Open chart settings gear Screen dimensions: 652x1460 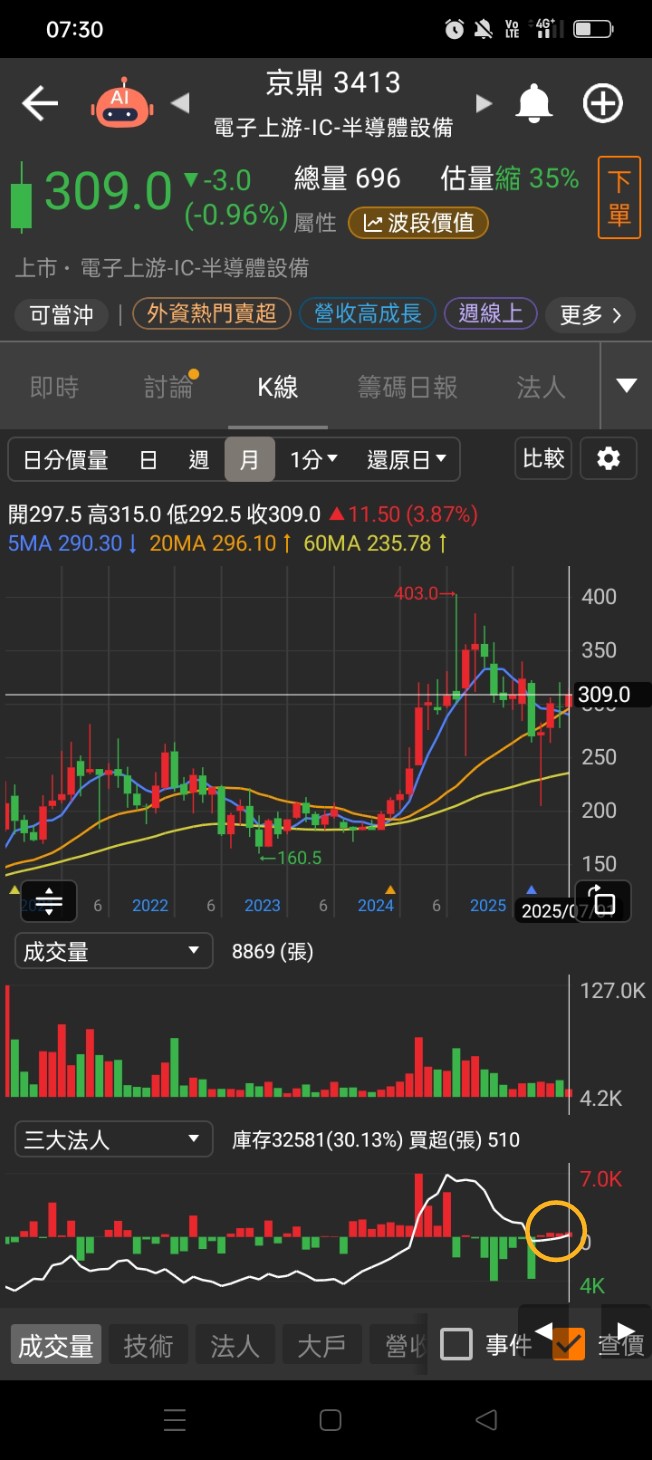pyautogui.click(x=608, y=459)
